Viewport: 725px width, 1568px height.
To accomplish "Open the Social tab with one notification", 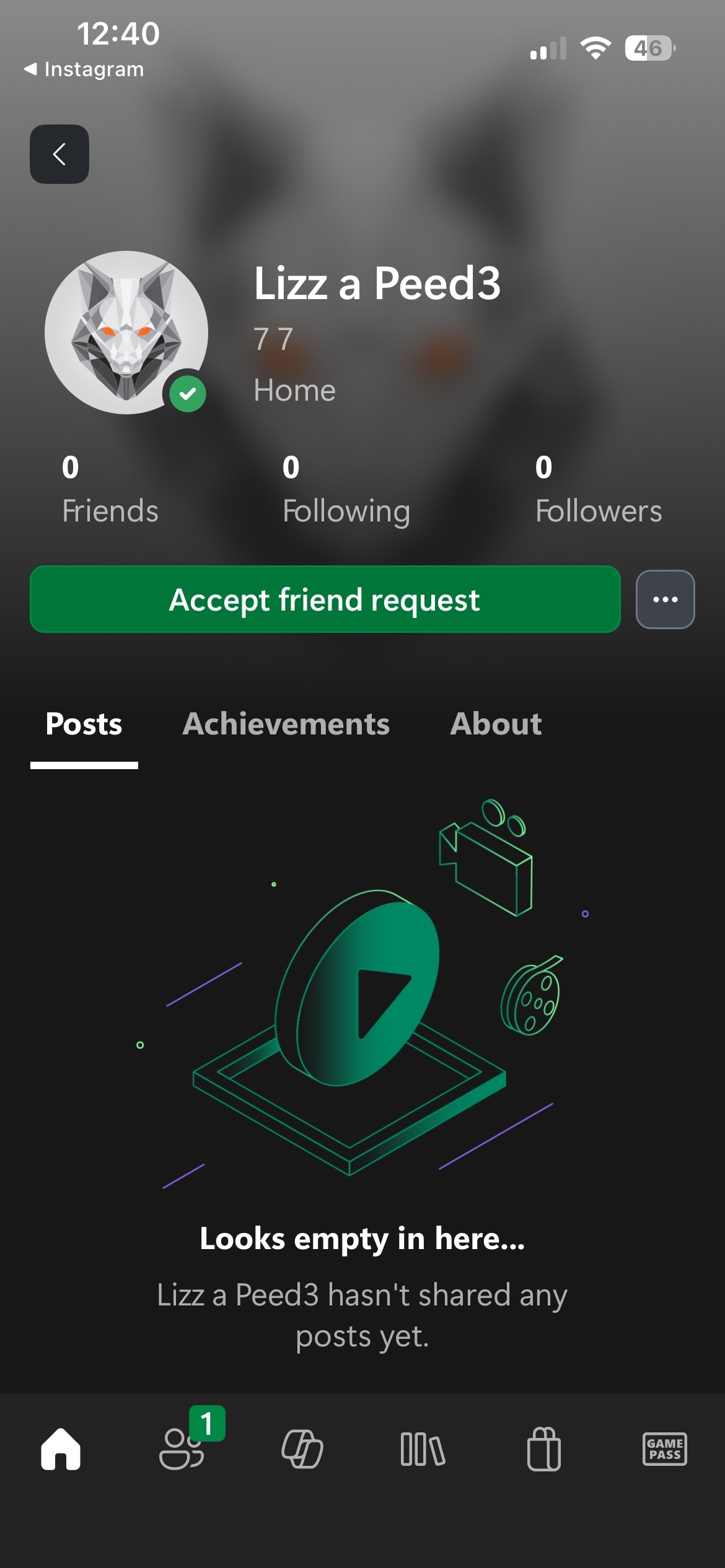I will point(182,1449).
